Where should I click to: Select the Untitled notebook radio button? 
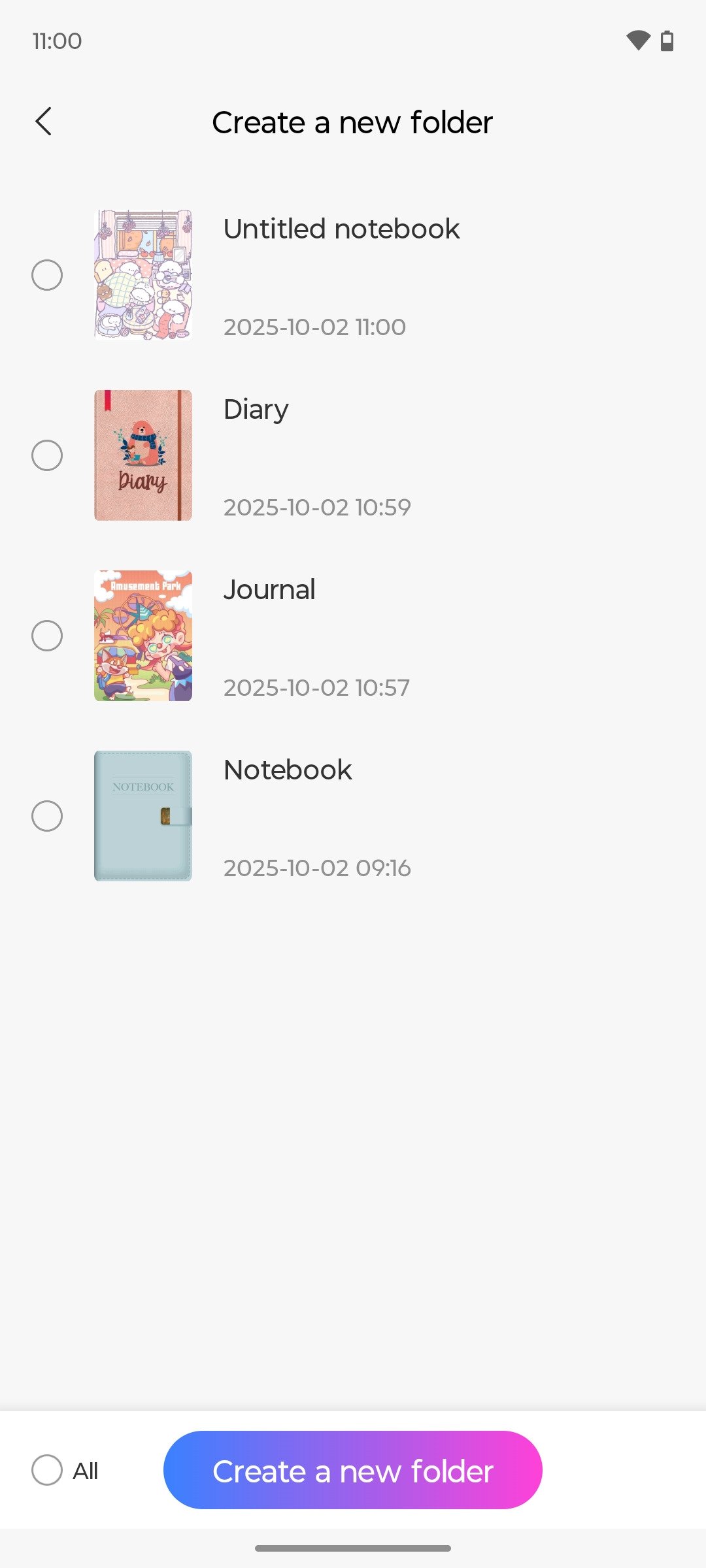(x=47, y=275)
